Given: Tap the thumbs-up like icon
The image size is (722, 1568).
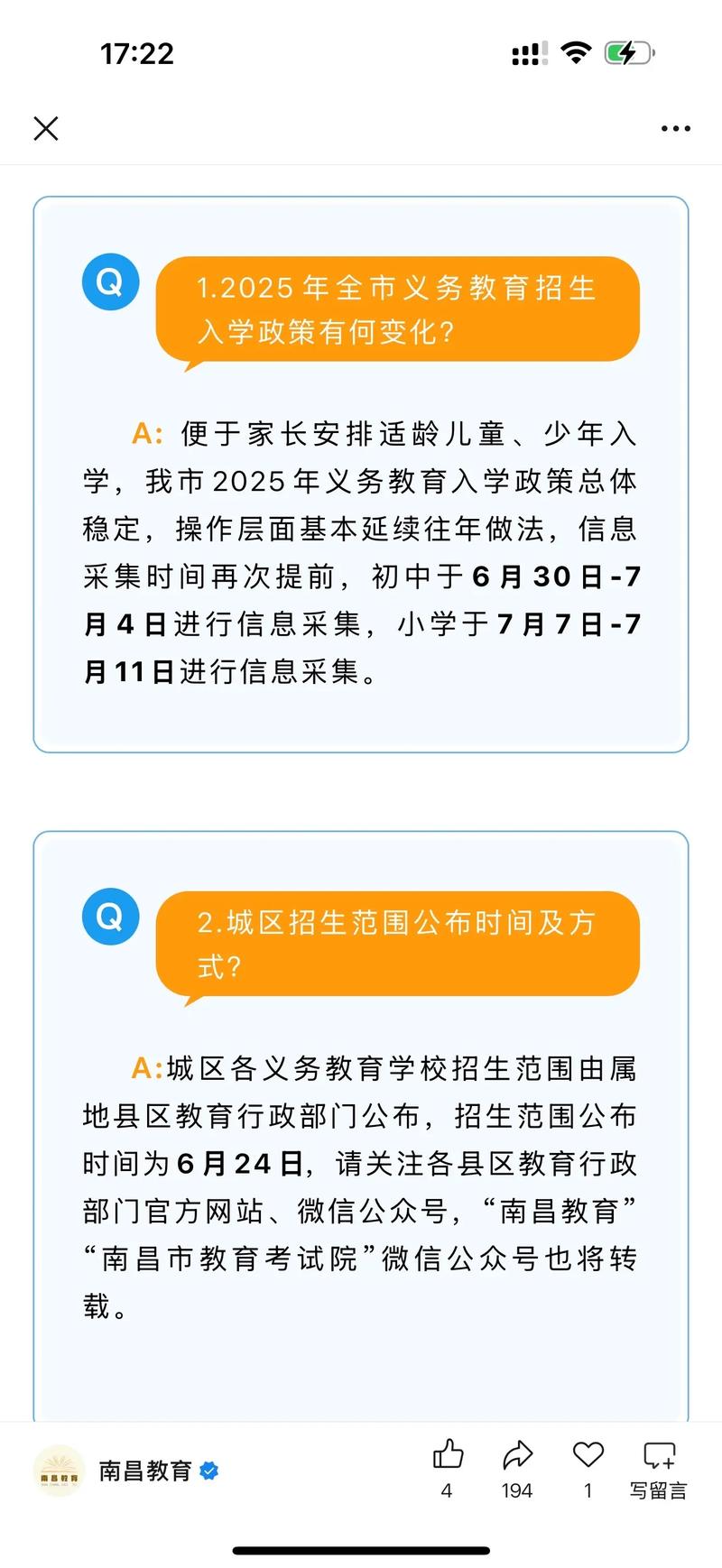Looking at the screenshot, I should pos(446,1453).
